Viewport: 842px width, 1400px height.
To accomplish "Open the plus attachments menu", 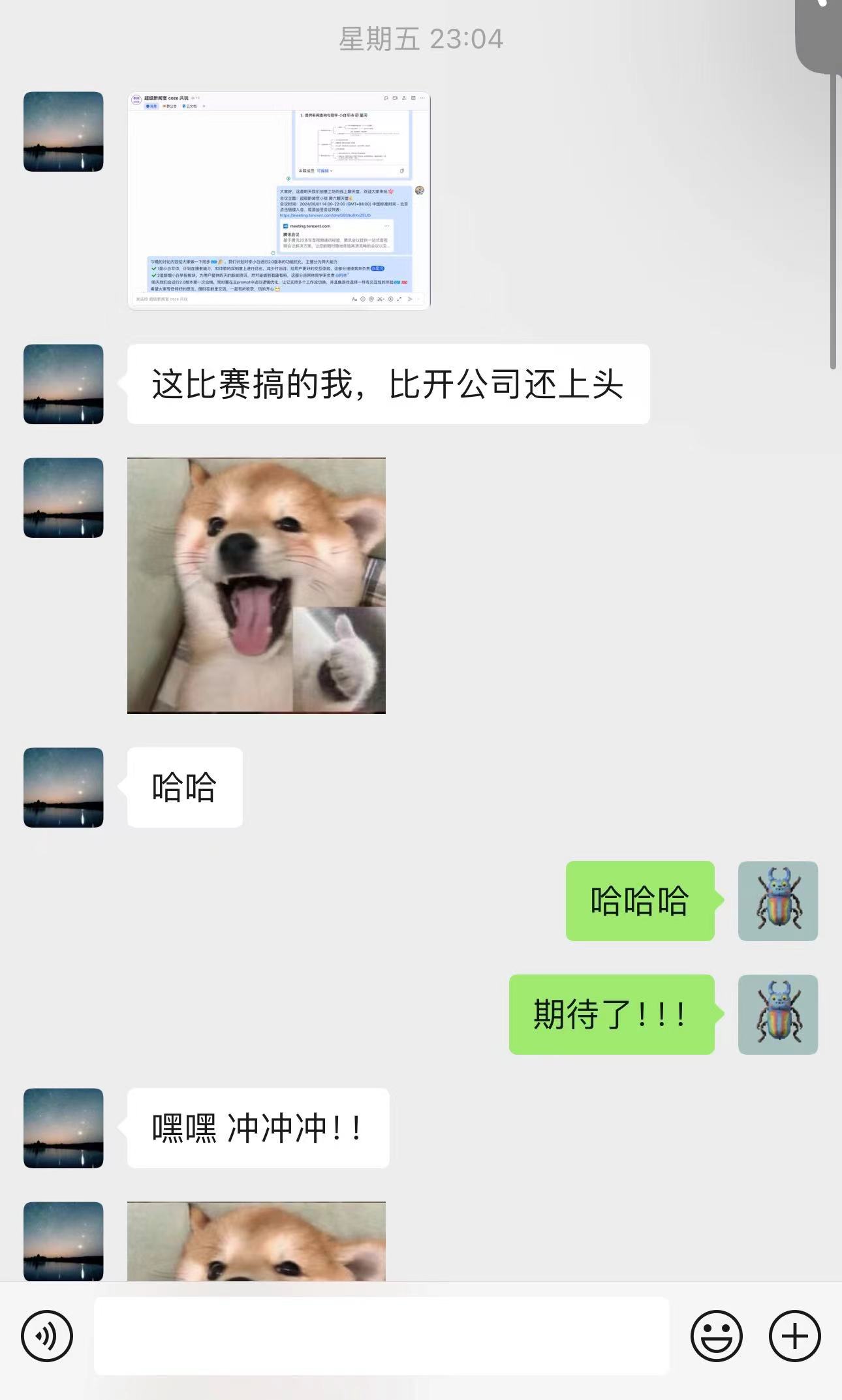I will tap(794, 1336).
